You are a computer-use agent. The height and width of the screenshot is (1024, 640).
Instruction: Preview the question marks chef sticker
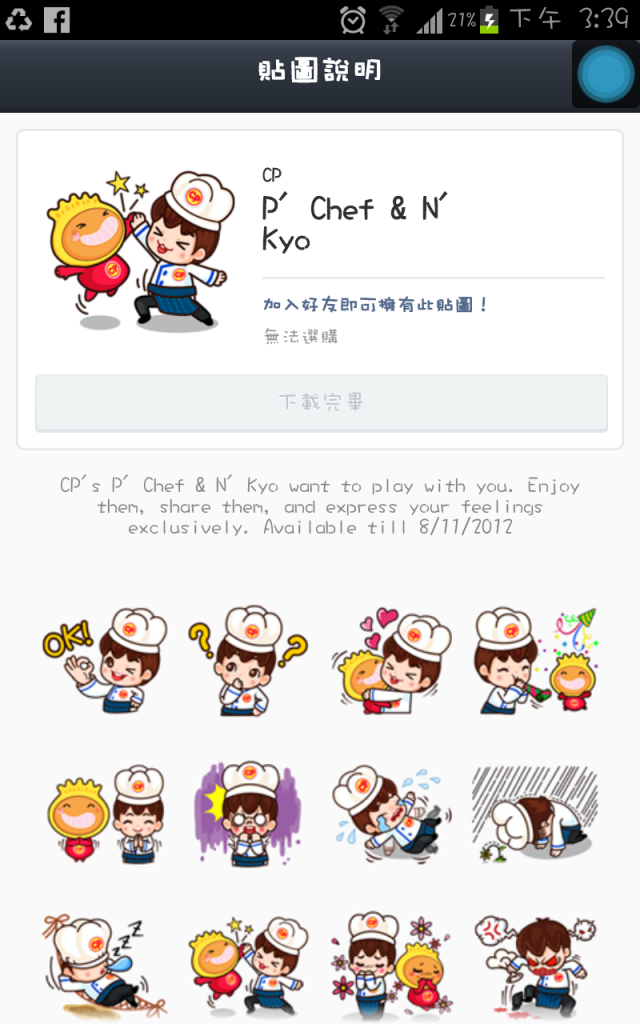pyautogui.click(x=248, y=660)
